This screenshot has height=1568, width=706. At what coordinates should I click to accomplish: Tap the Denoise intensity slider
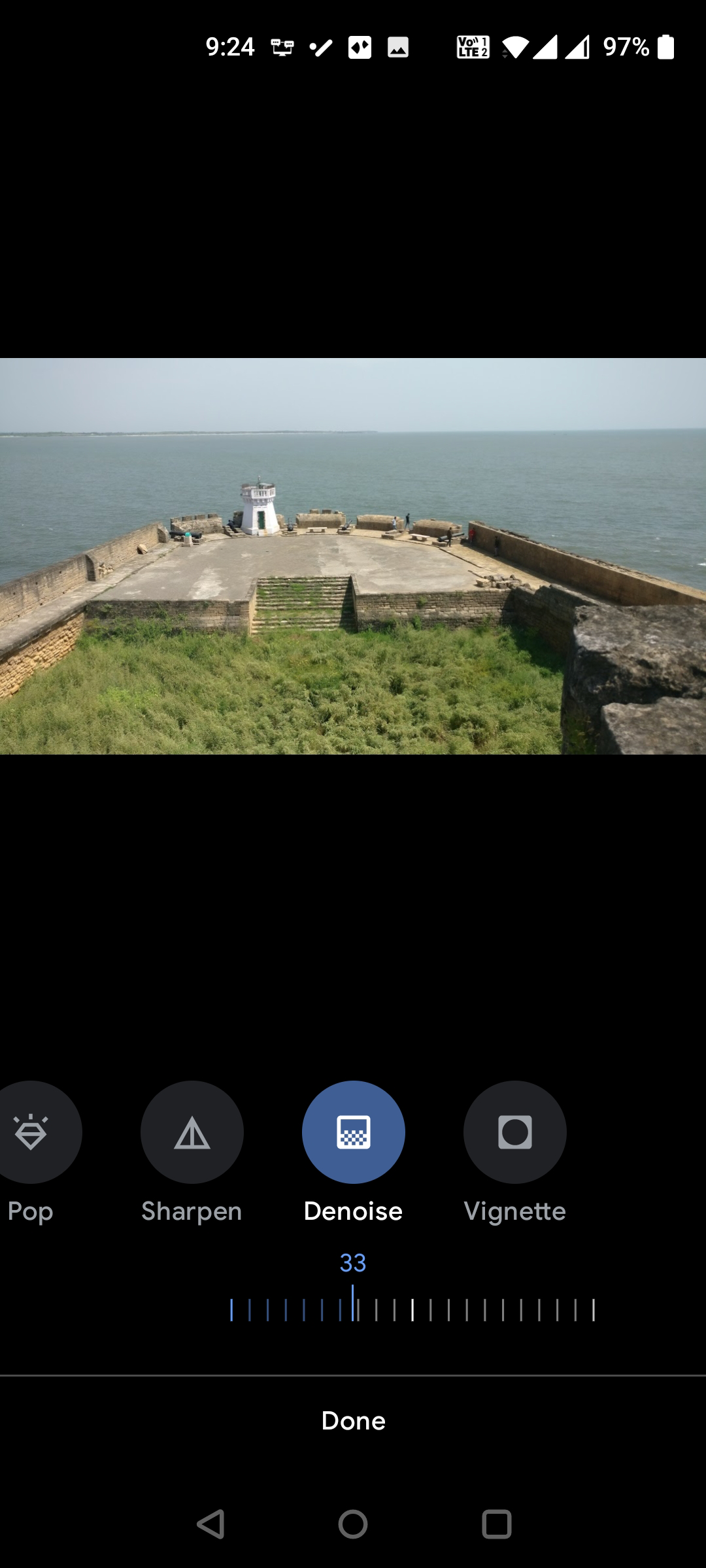pyautogui.click(x=412, y=1309)
